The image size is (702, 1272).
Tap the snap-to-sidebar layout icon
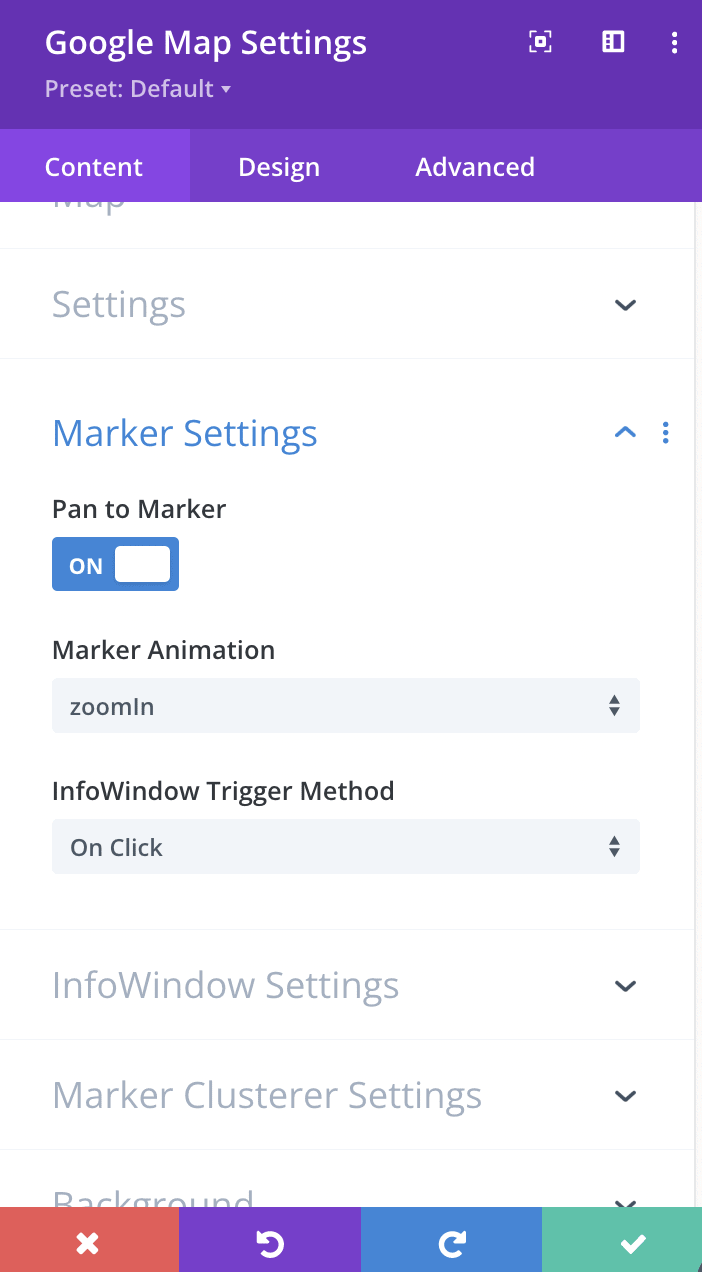click(613, 41)
